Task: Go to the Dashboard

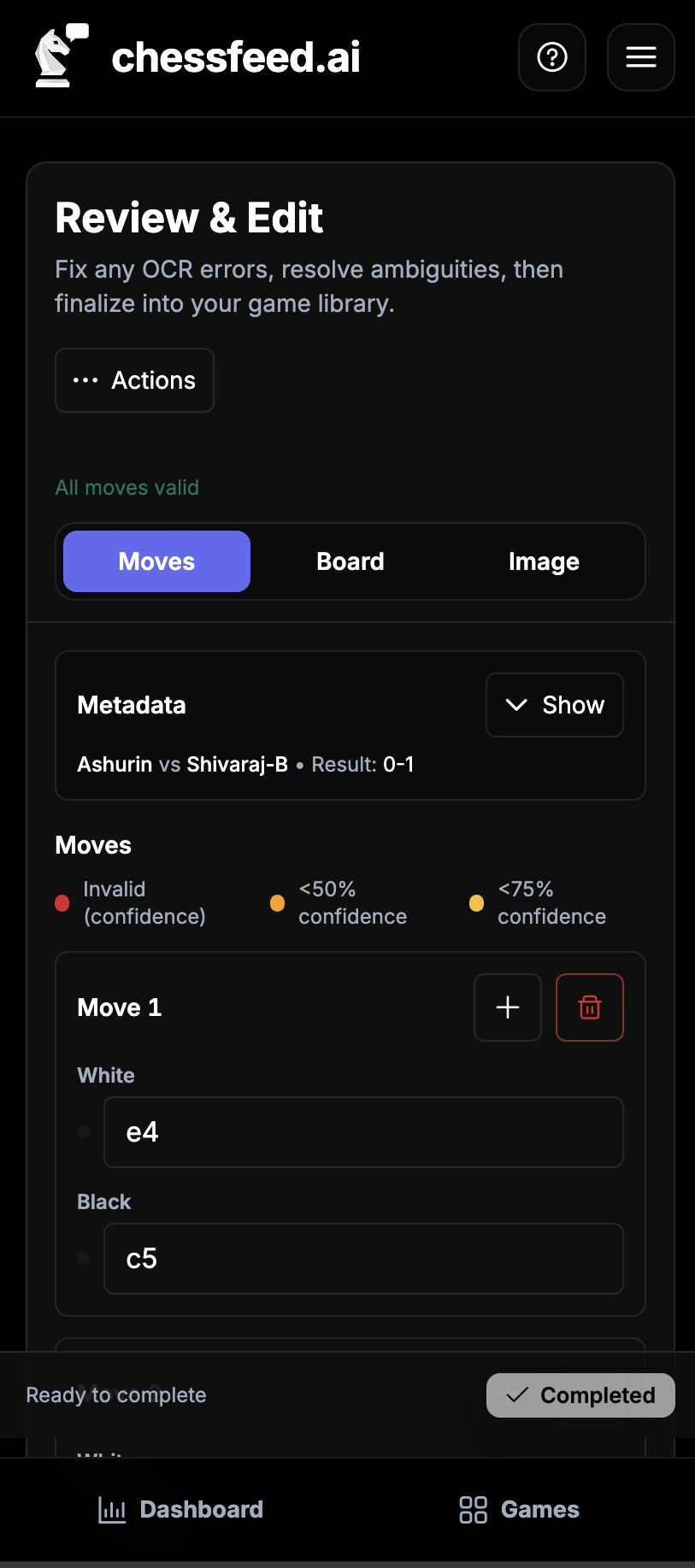Action: tap(181, 1510)
